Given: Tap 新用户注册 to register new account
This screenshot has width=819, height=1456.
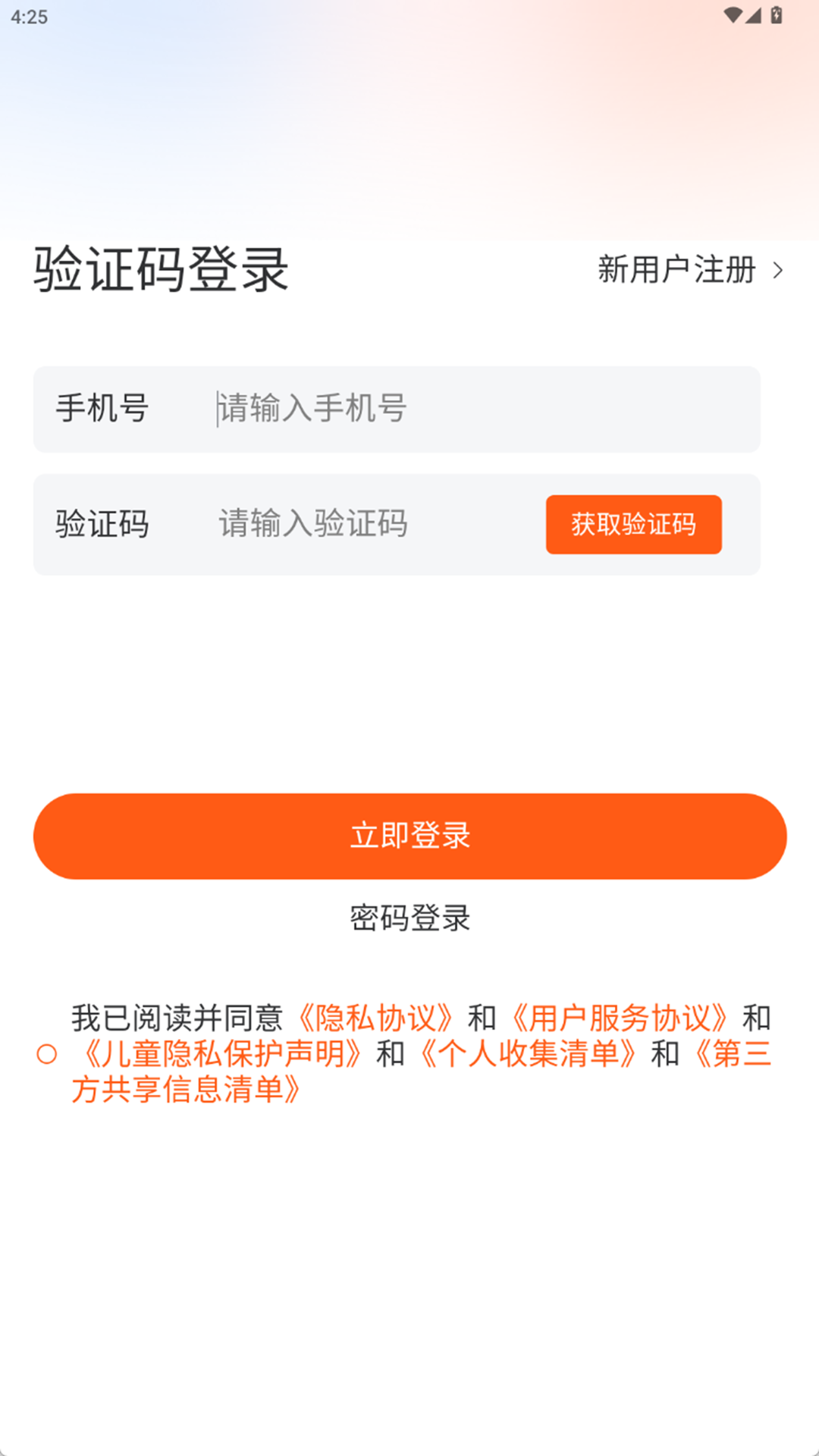Looking at the screenshot, I should (675, 271).
